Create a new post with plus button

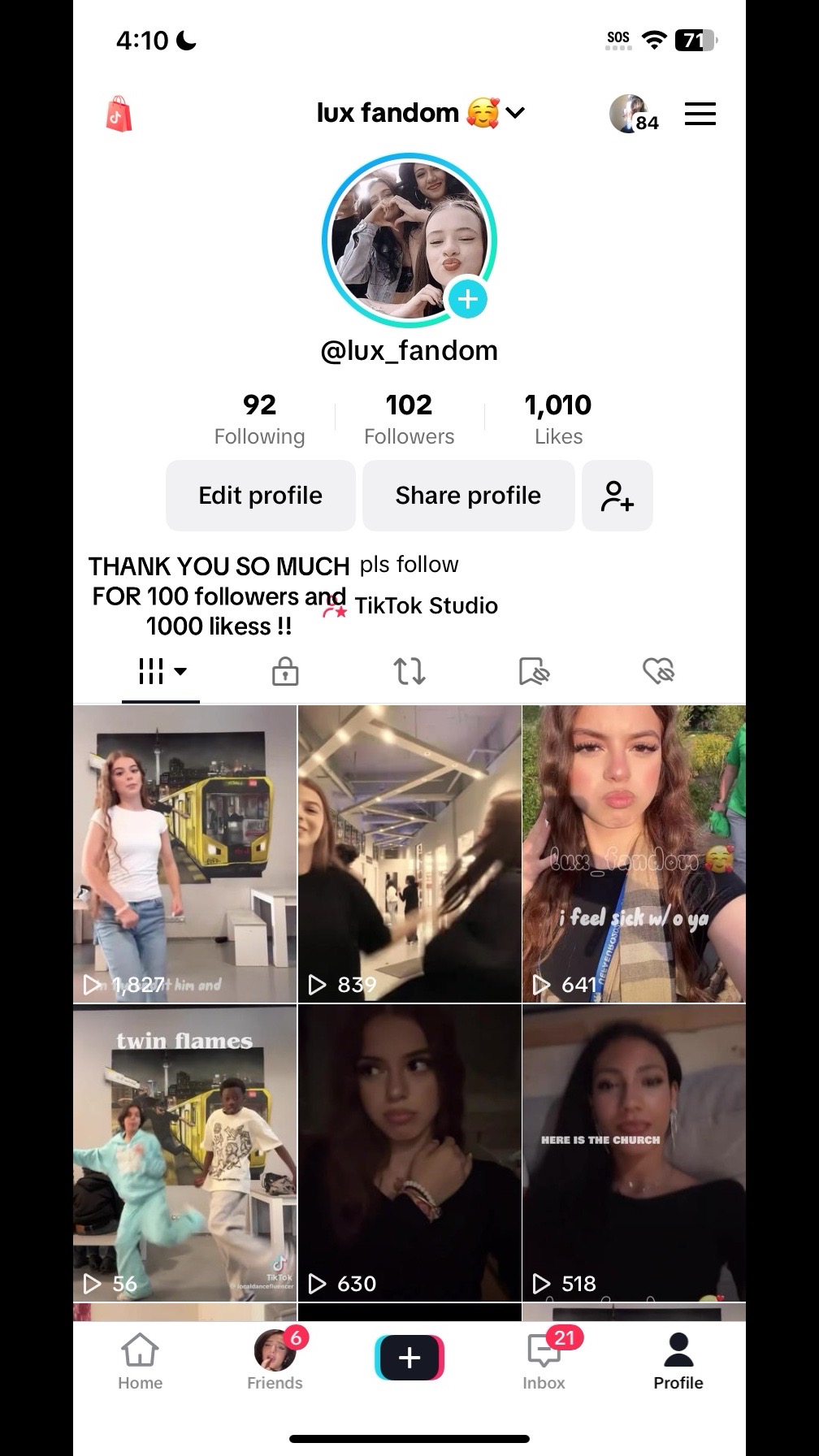tap(409, 1357)
